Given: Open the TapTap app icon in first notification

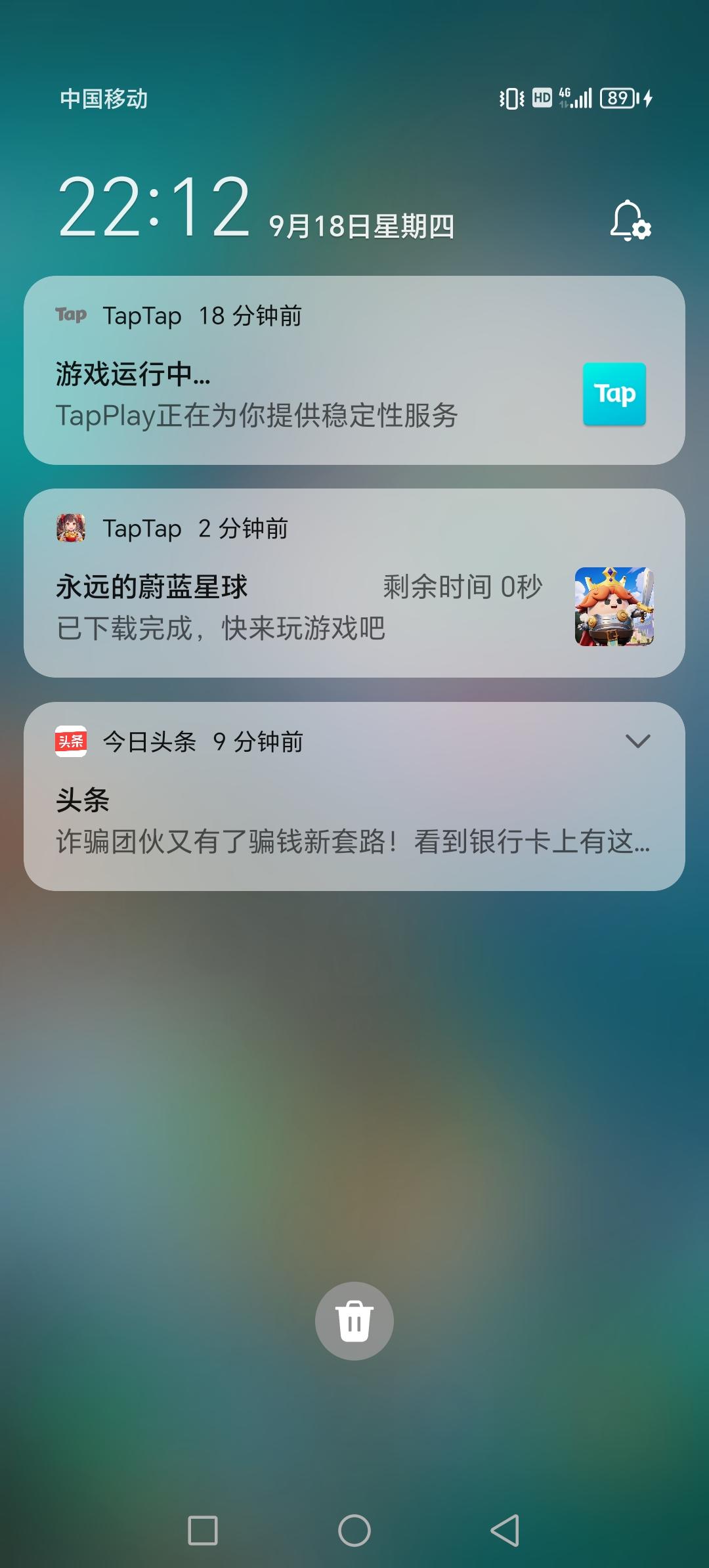Looking at the screenshot, I should coord(72,316).
